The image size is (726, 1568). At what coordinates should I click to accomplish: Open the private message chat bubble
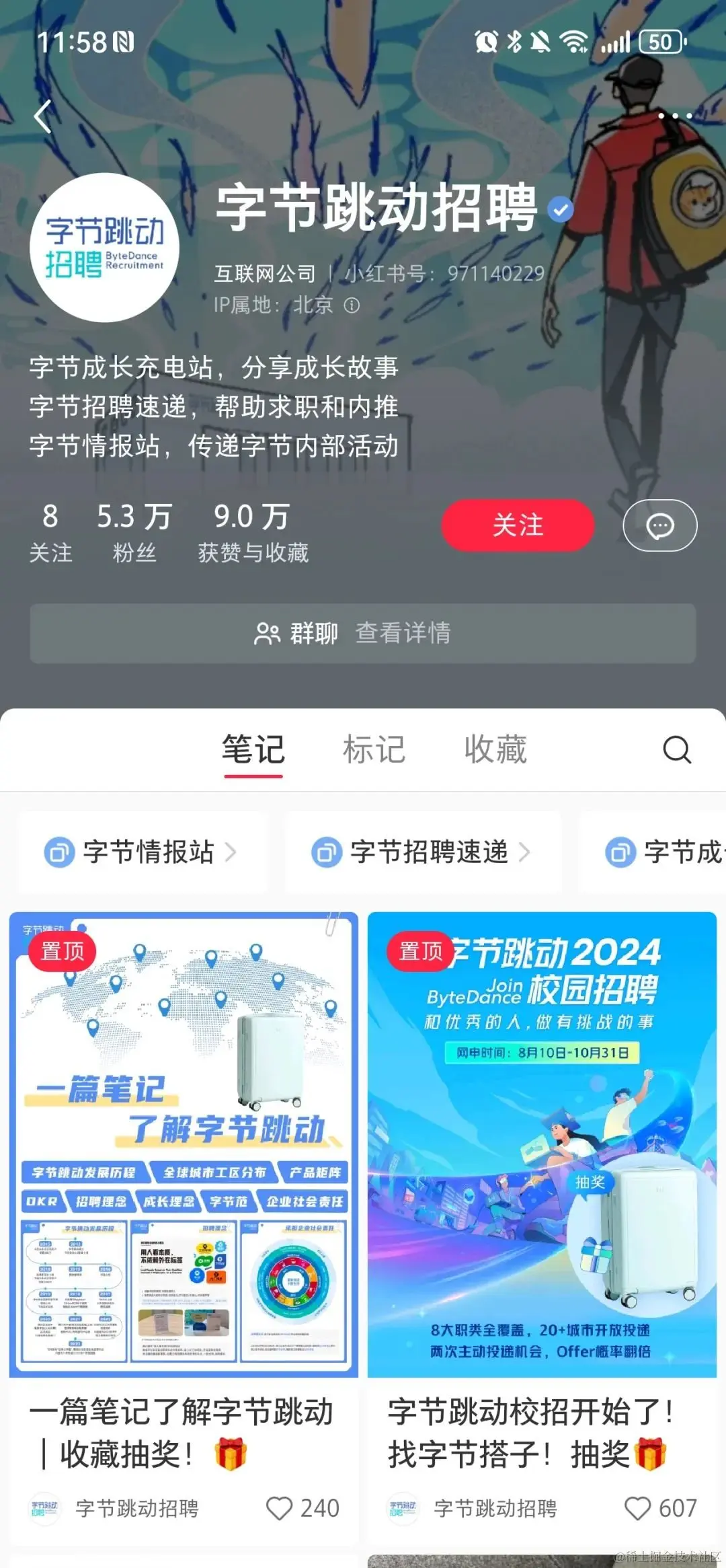point(659,525)
